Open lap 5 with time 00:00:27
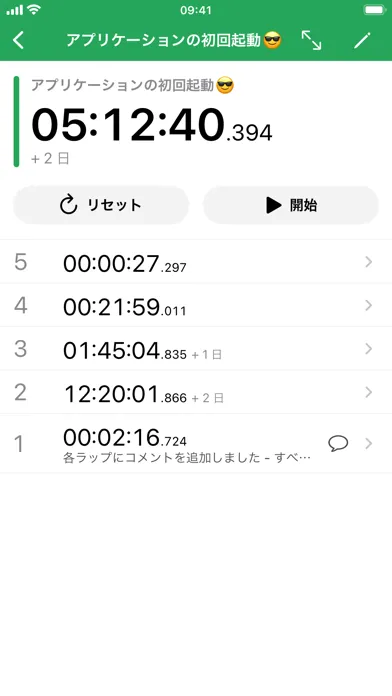392x696 pixels. pyautogui.click(x=196, y=262)
